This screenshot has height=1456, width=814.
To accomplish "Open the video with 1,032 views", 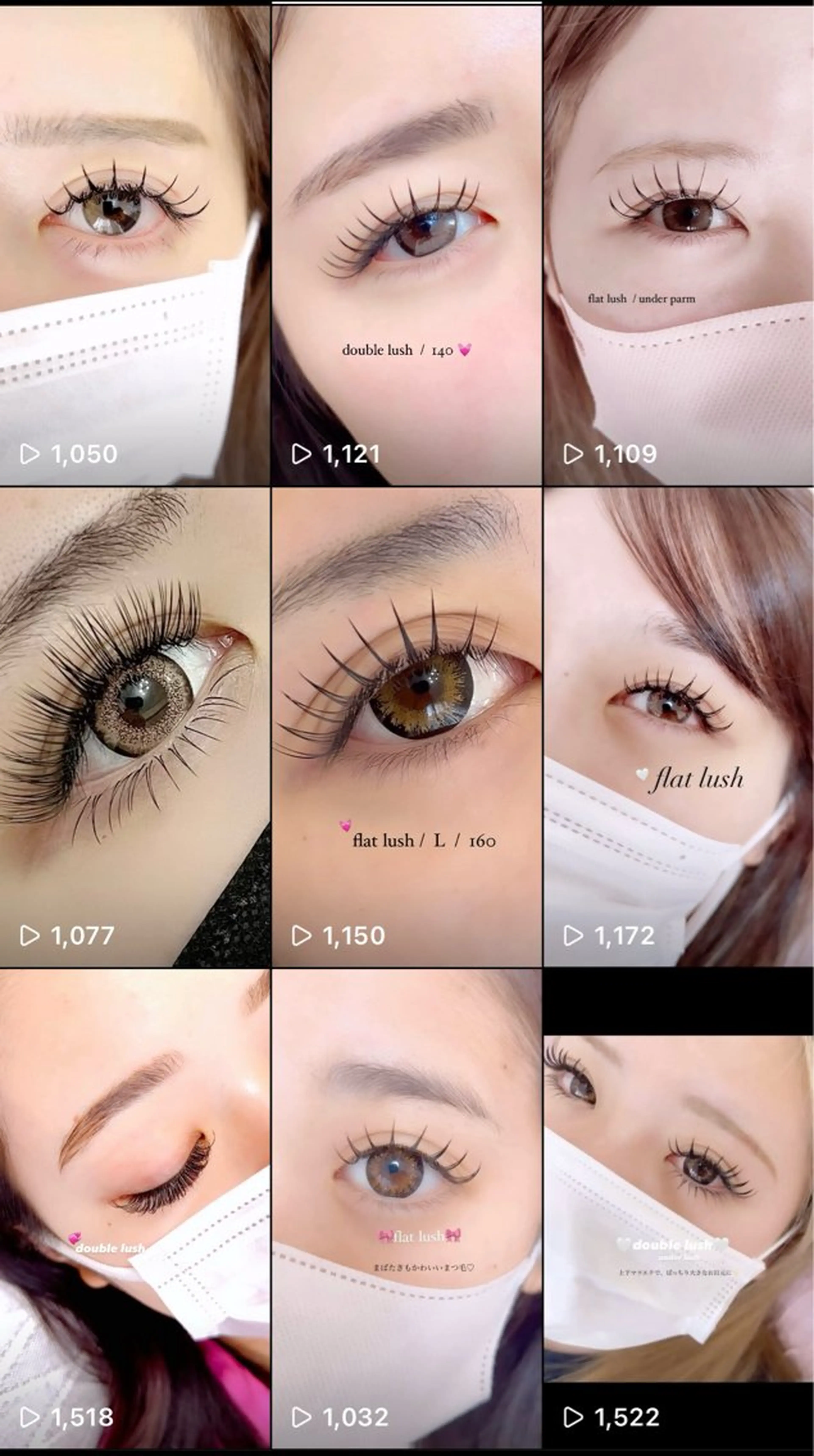I will (406, 1210).
